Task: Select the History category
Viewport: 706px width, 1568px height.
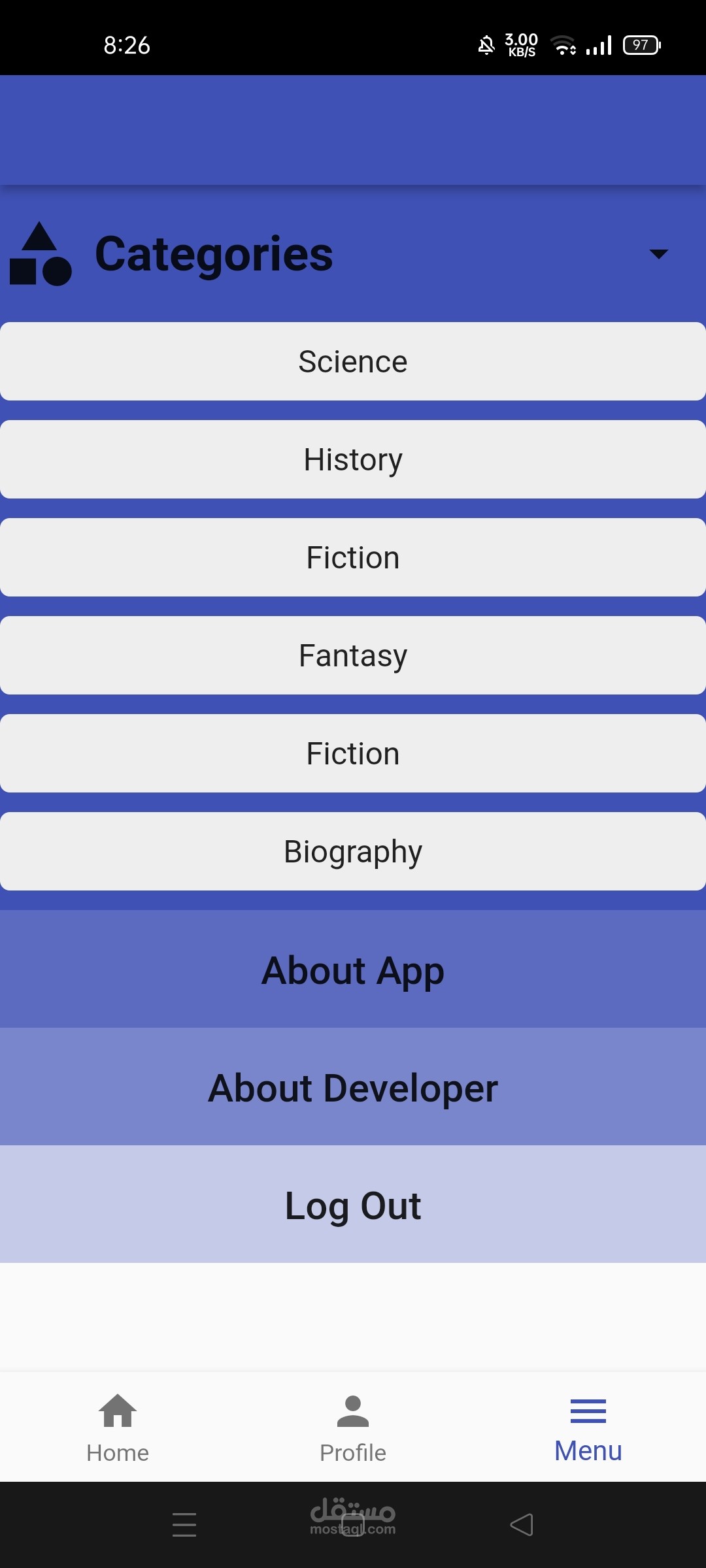Action: pos(353,459)
